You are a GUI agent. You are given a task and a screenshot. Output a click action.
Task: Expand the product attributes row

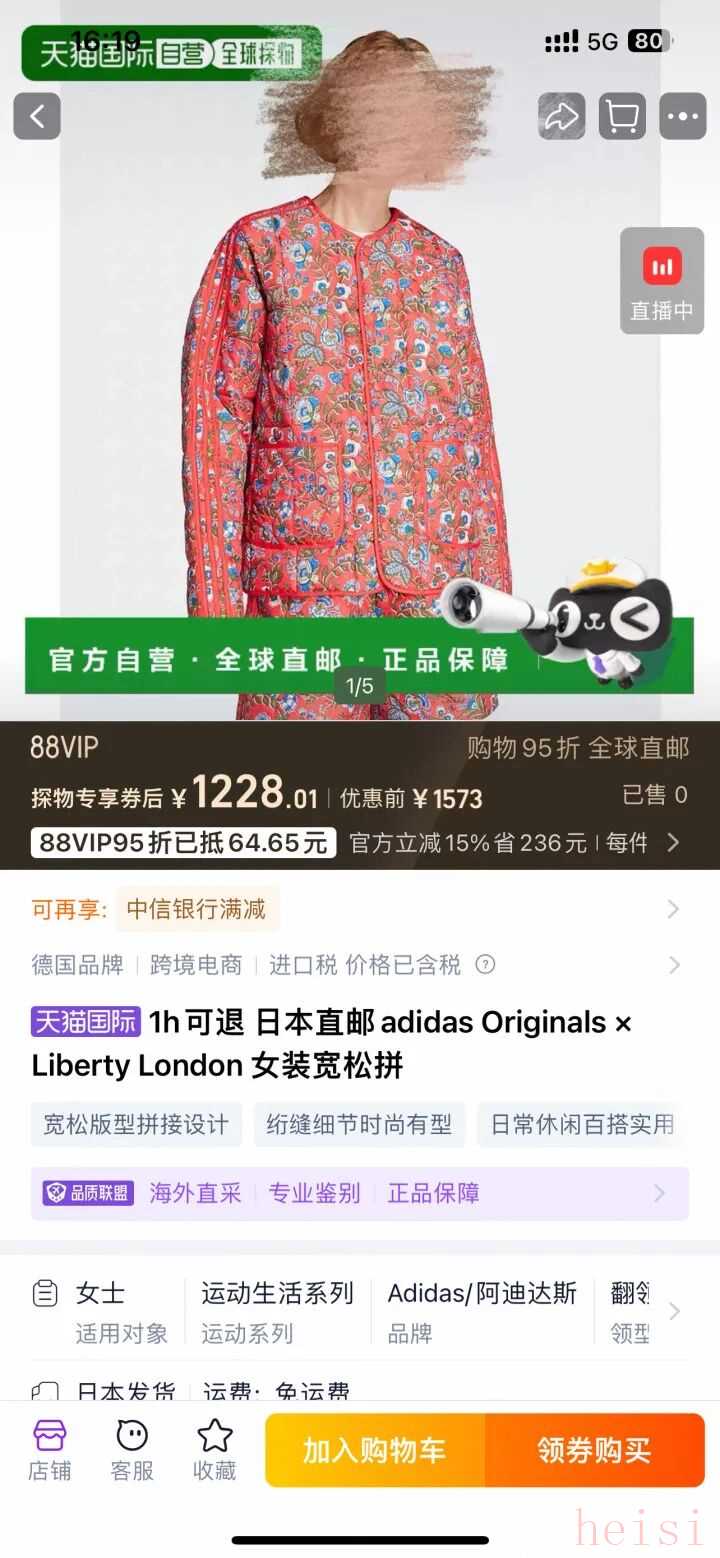point(674,1311)
